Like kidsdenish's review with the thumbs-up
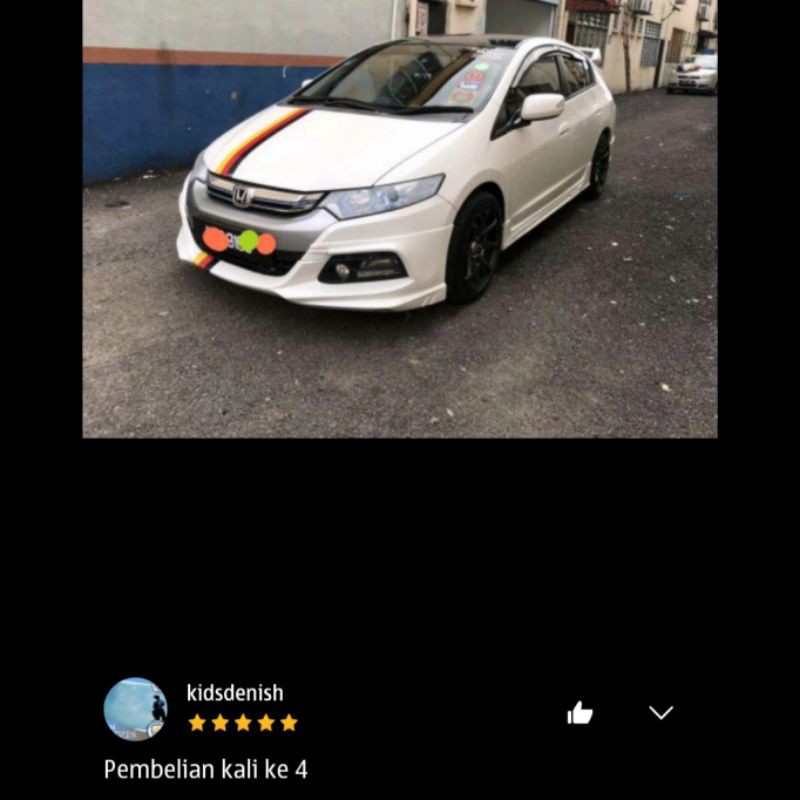The image size is (800, 800). [580, 713]
